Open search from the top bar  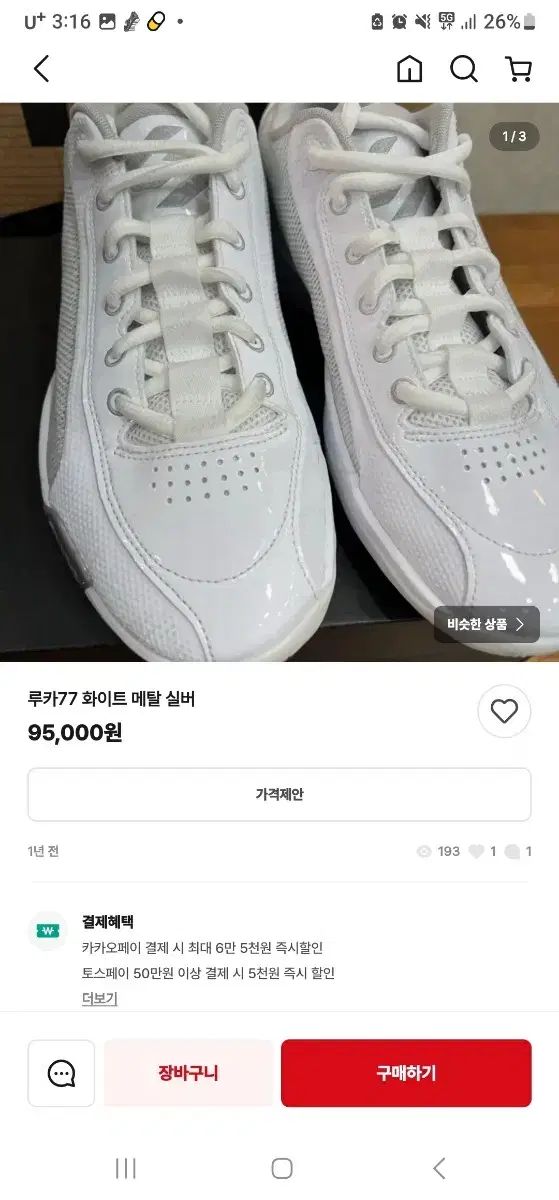464,69
